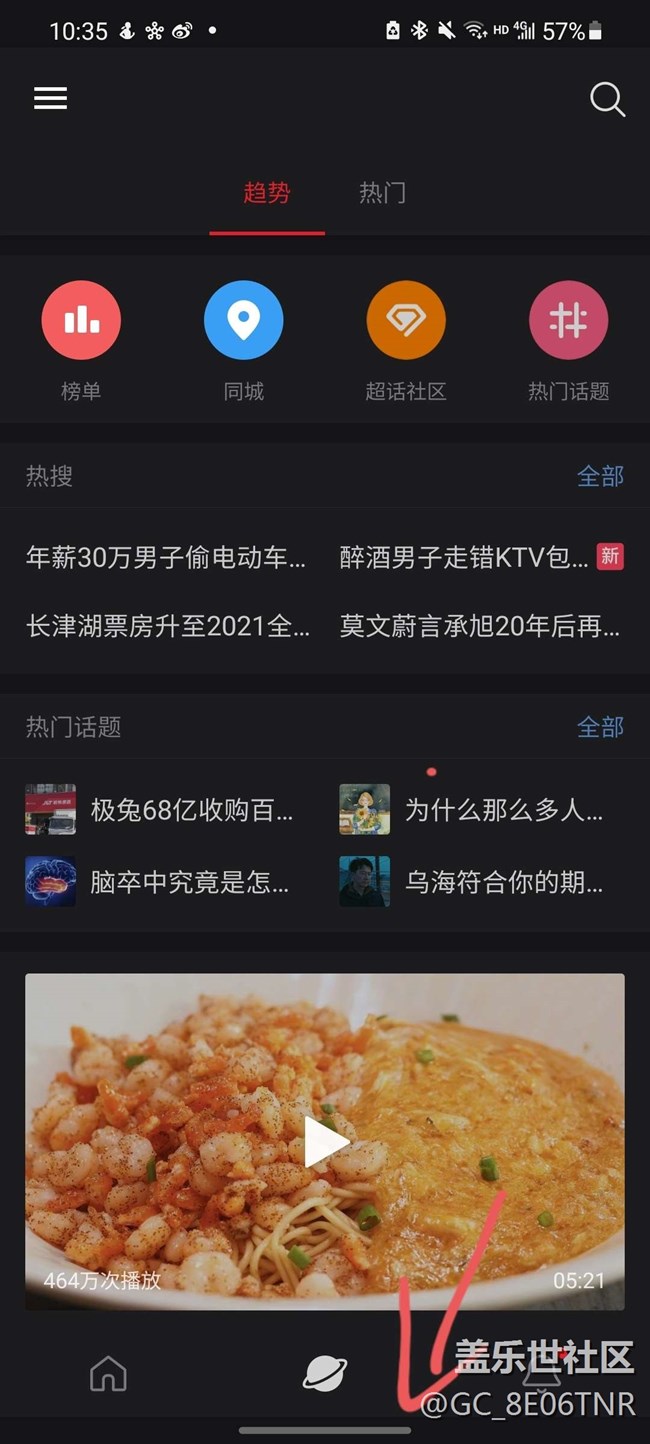Go to the home tab
This screenshot has height=1444, width=650.
(108, 1374)
